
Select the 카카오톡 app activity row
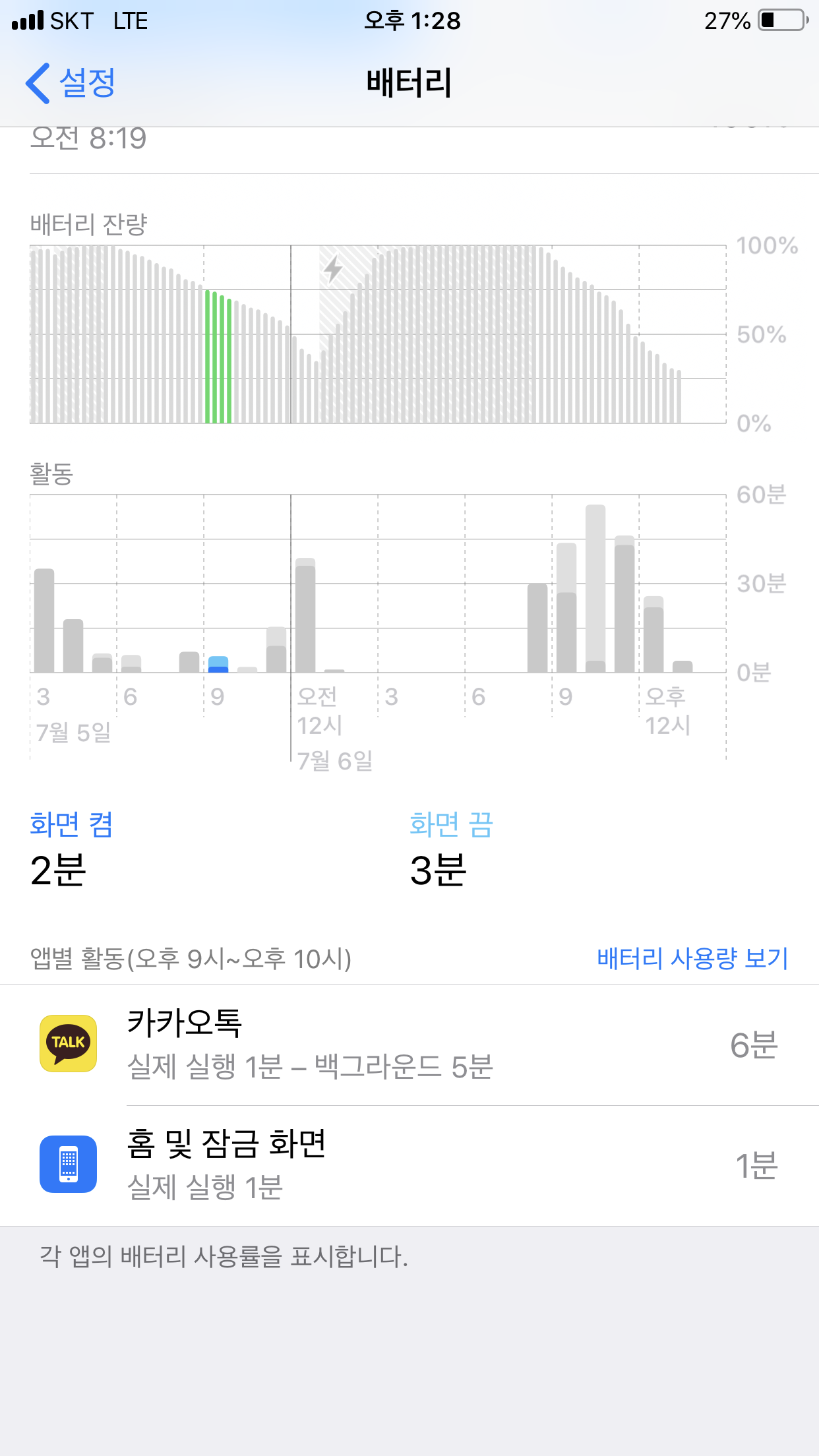tap(409, 1045)
